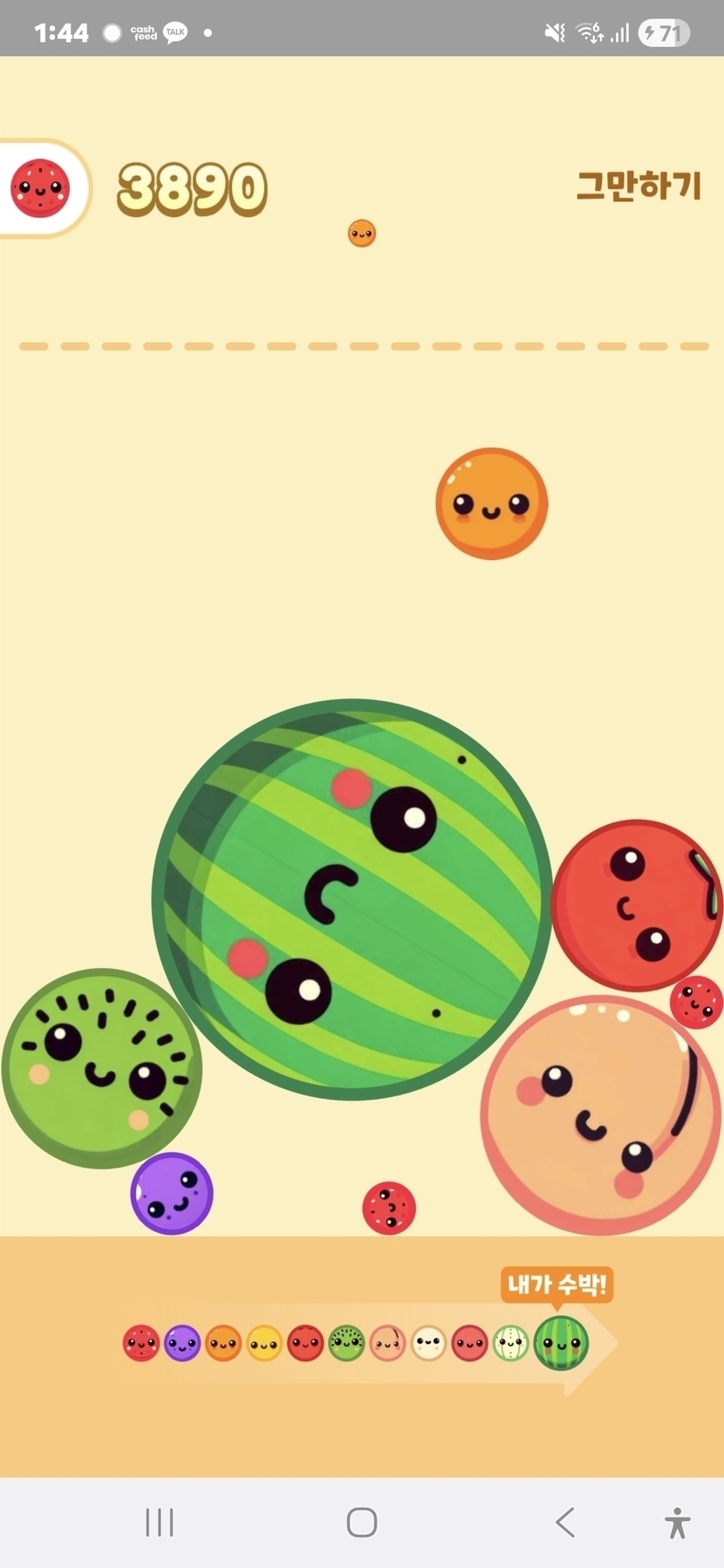Open the recent apps view
724x1568 pixels.
[x=160, y=1523]
